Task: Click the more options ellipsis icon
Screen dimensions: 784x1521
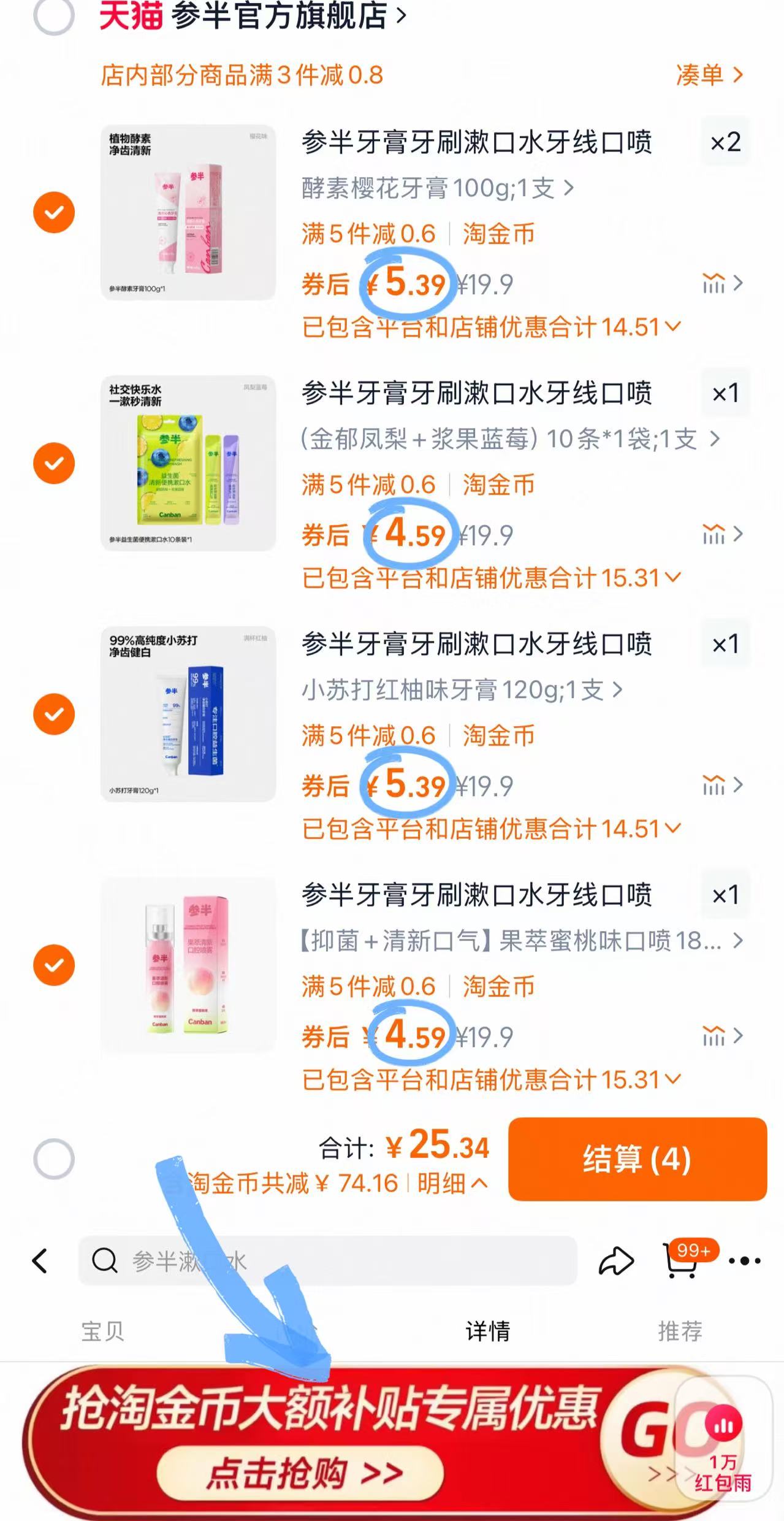Action: click(x=745, y=1262)
